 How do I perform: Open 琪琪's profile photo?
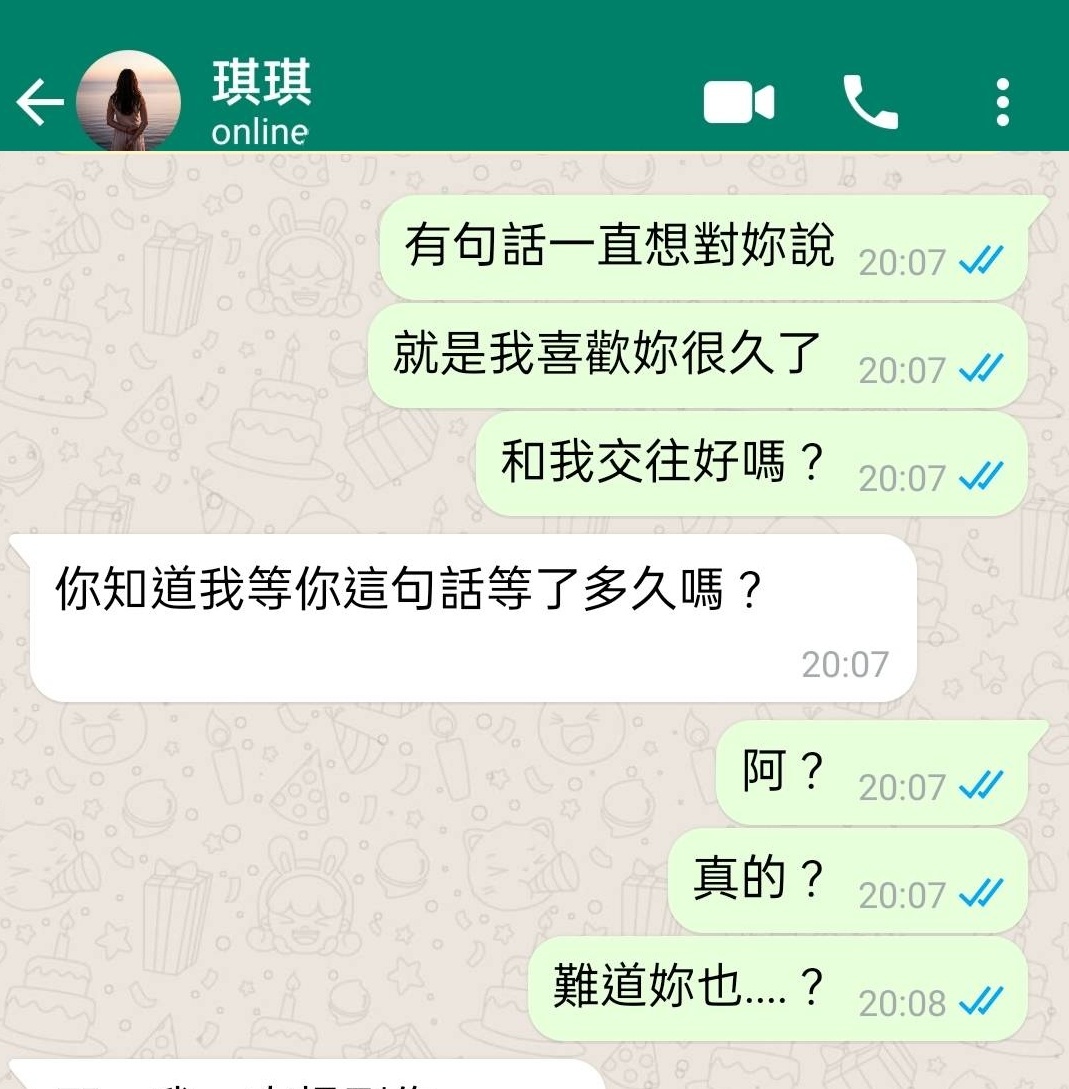point(129,102)
